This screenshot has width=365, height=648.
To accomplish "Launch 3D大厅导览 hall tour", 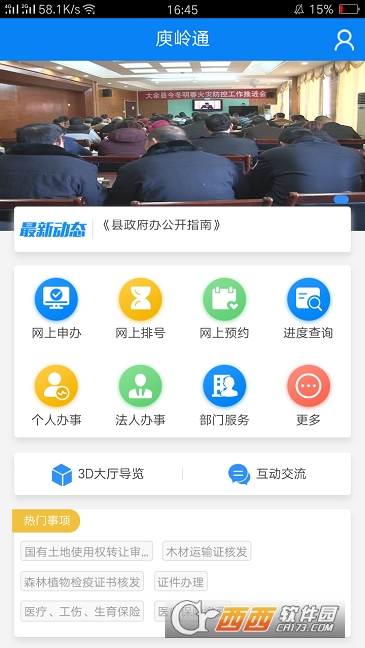I will click(98, 474).
